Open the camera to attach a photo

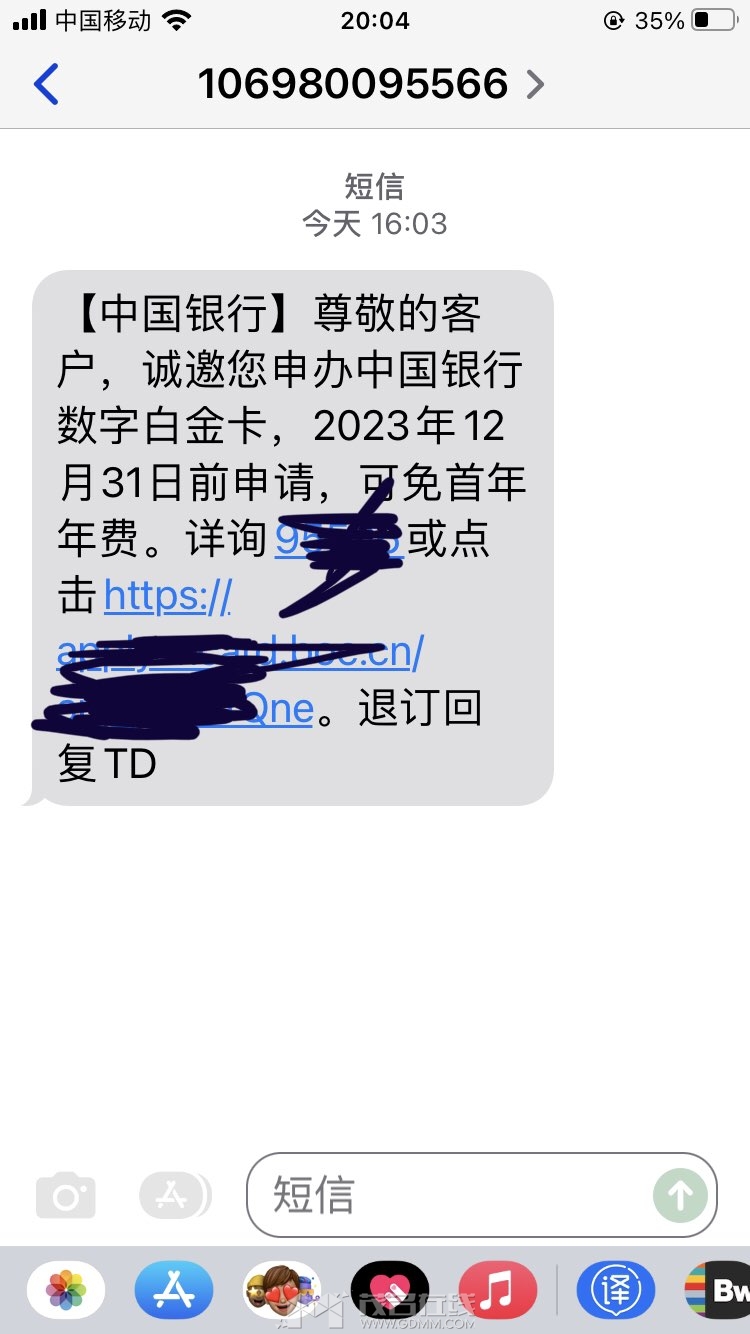tap(66, 1195)
